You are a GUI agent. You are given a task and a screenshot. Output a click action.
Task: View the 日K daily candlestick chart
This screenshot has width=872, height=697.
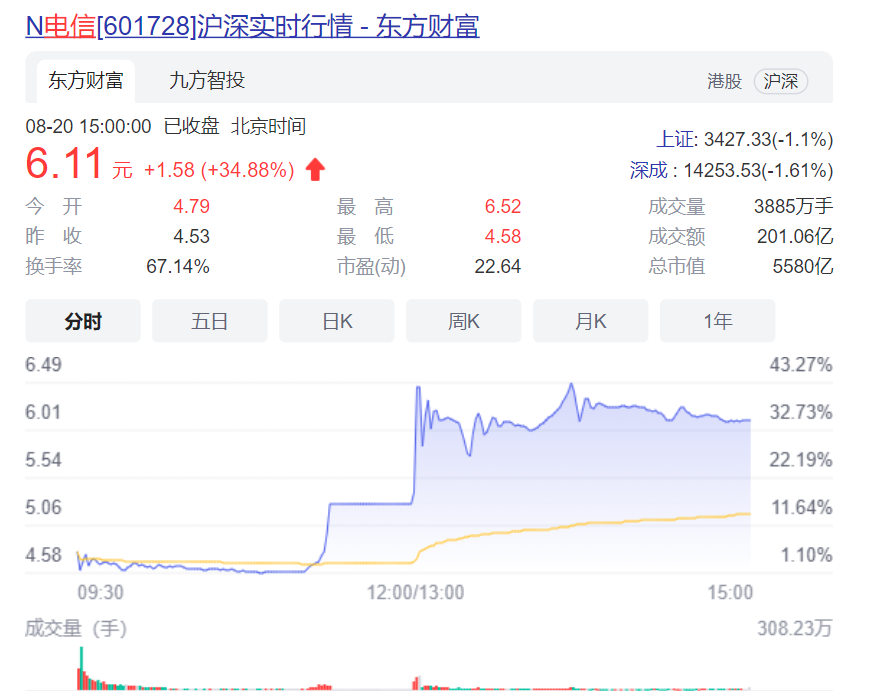tap(337, 321)
